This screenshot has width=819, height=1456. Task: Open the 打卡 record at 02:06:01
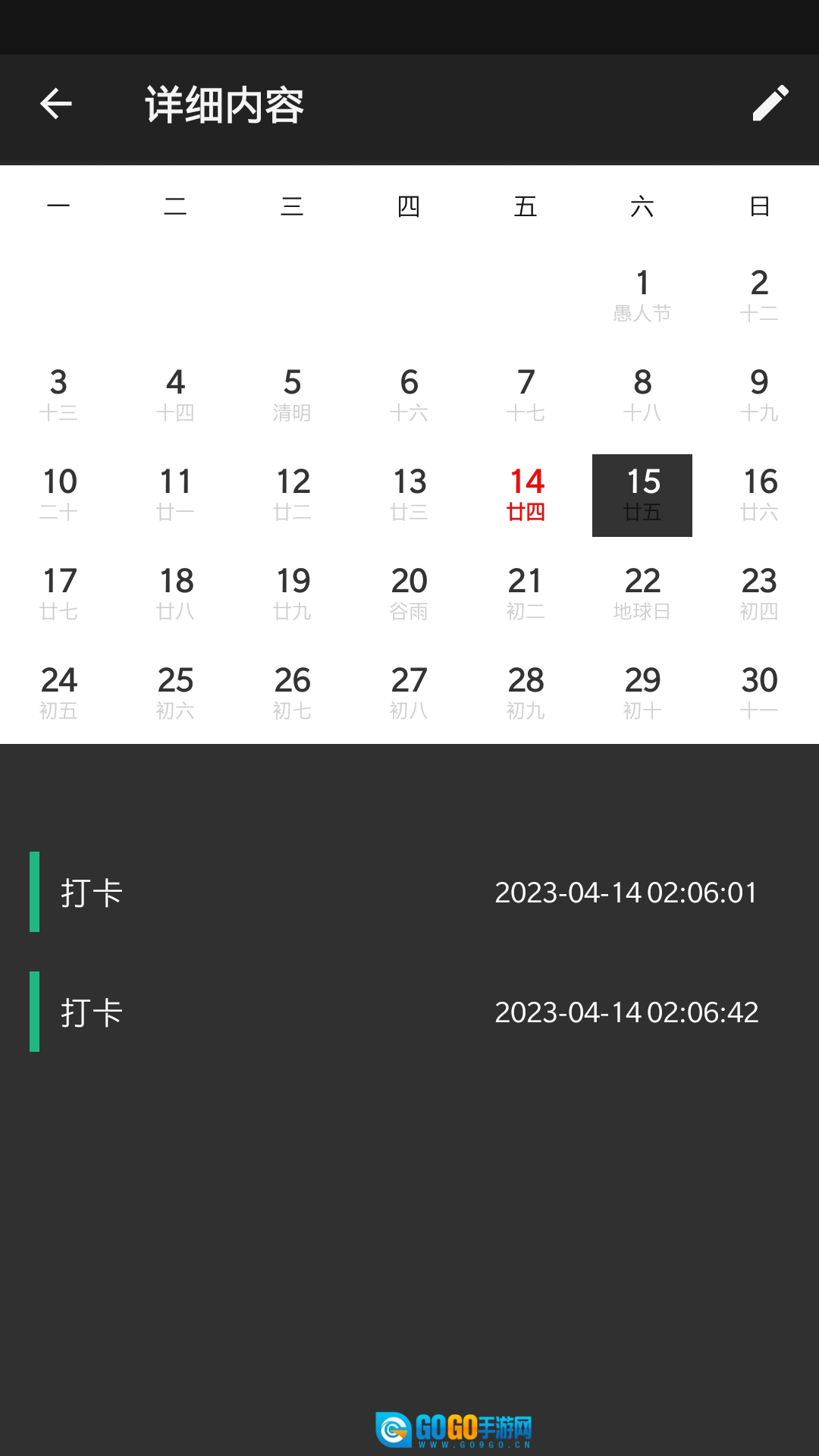click(409, 893)
